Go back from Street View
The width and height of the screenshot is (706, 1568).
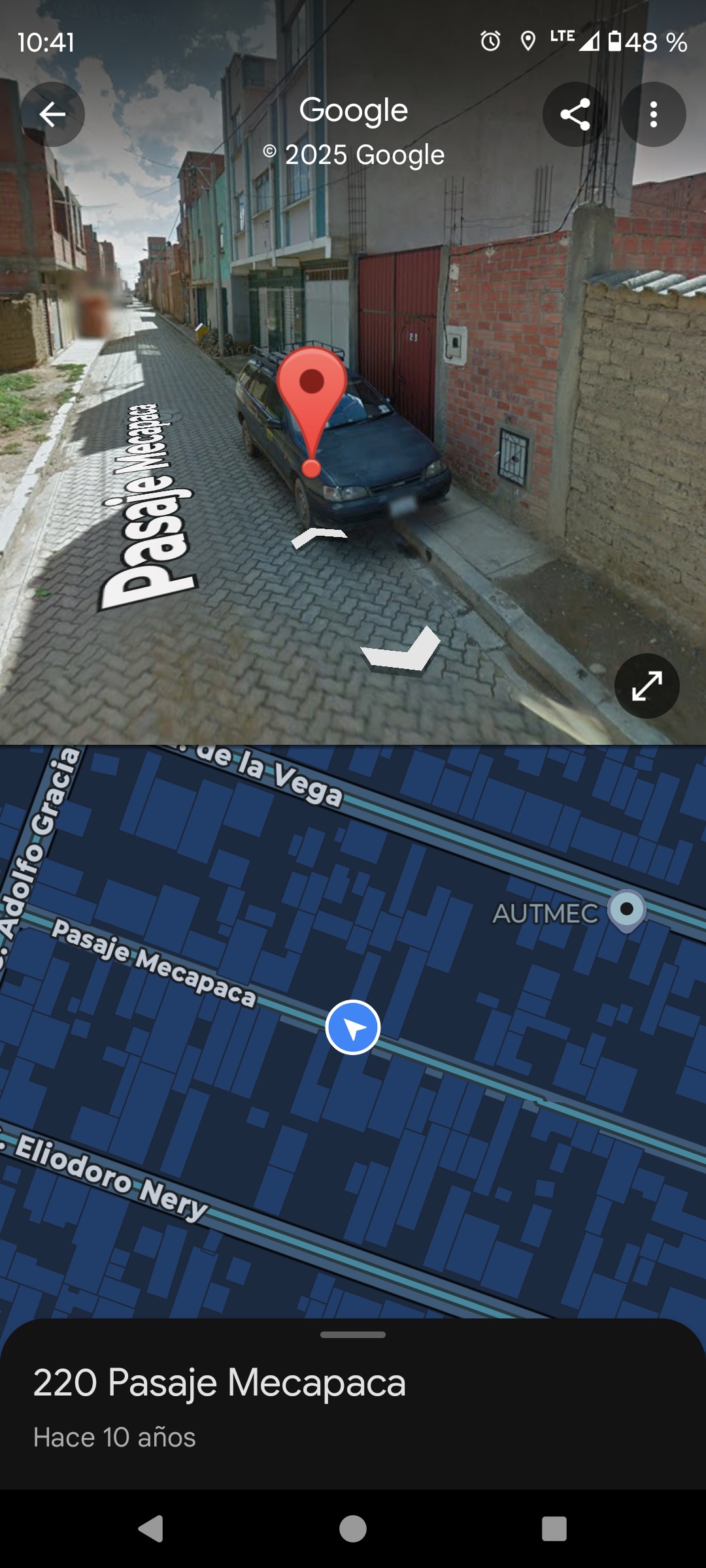52,114
